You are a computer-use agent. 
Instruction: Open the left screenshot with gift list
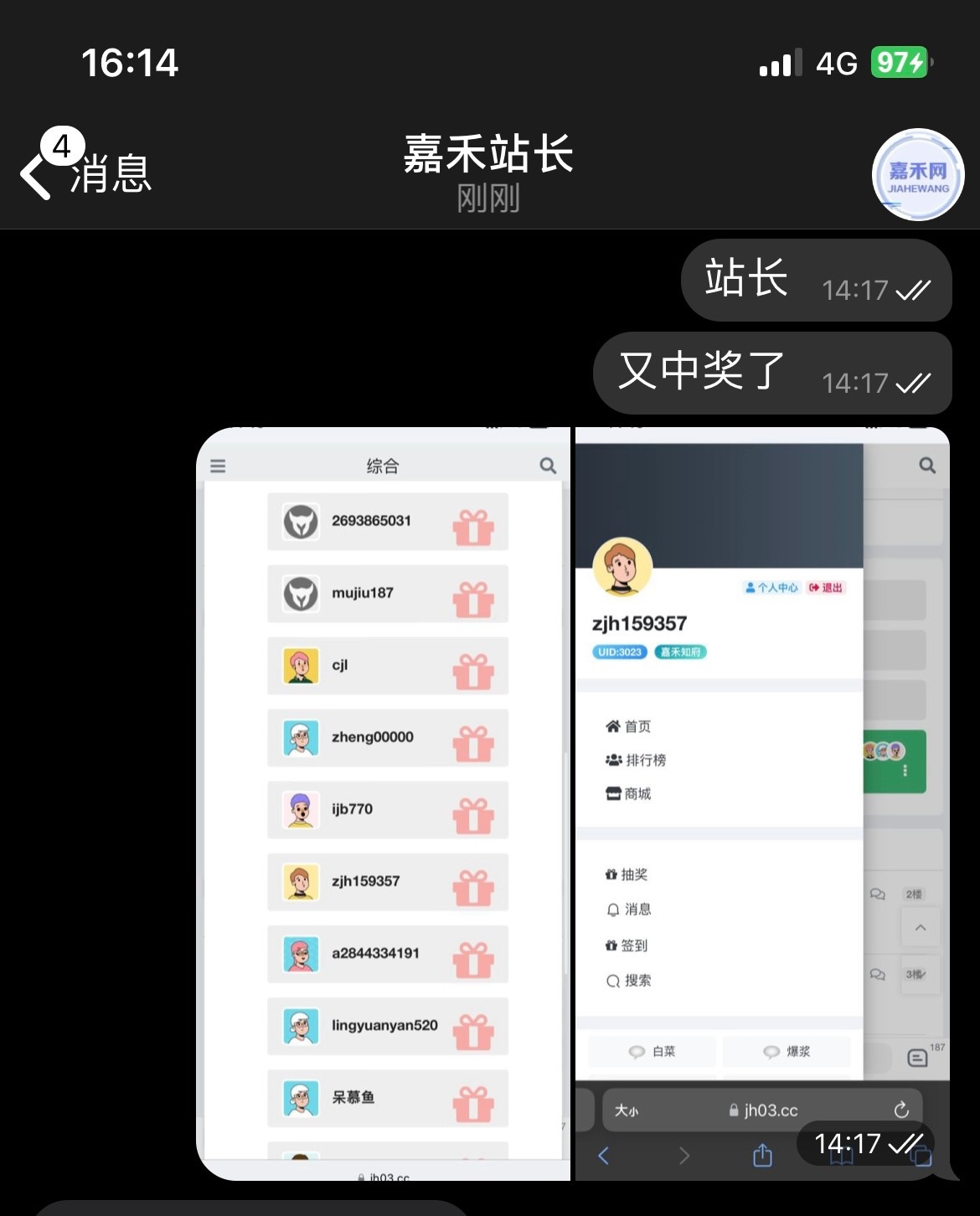tap(384, 804)
